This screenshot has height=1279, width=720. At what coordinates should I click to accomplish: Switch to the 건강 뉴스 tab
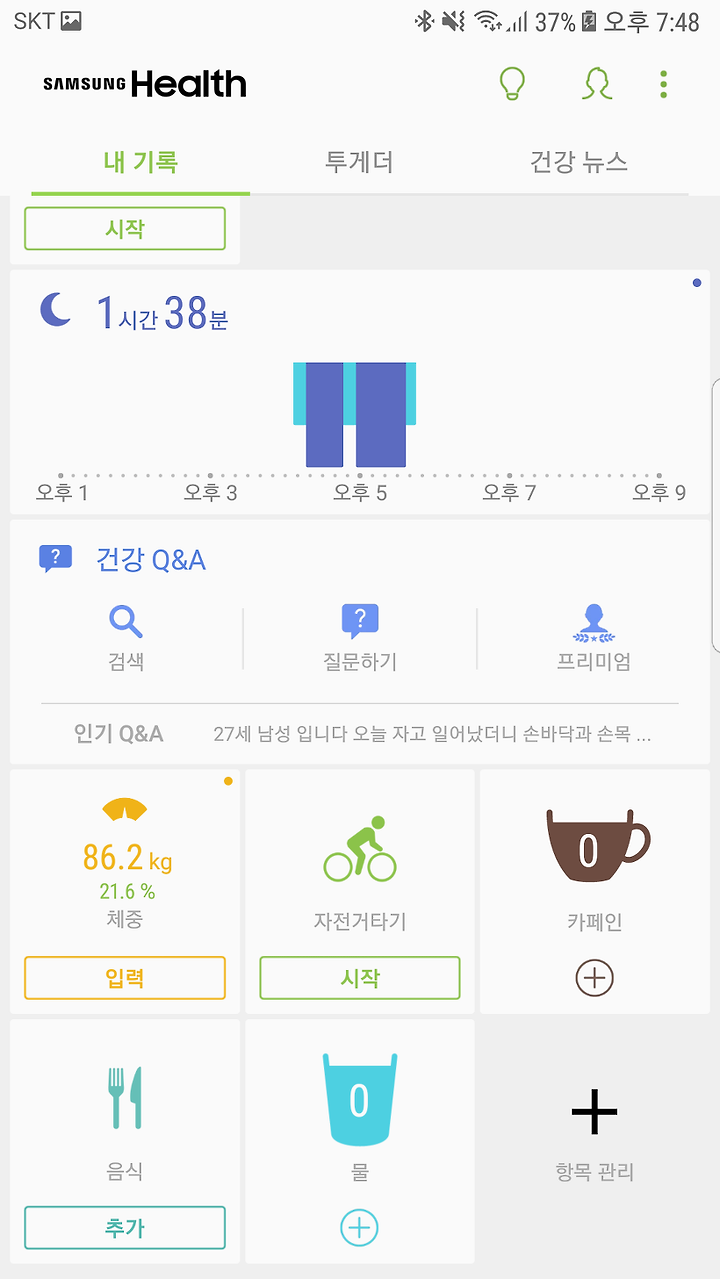pos(579,162)
